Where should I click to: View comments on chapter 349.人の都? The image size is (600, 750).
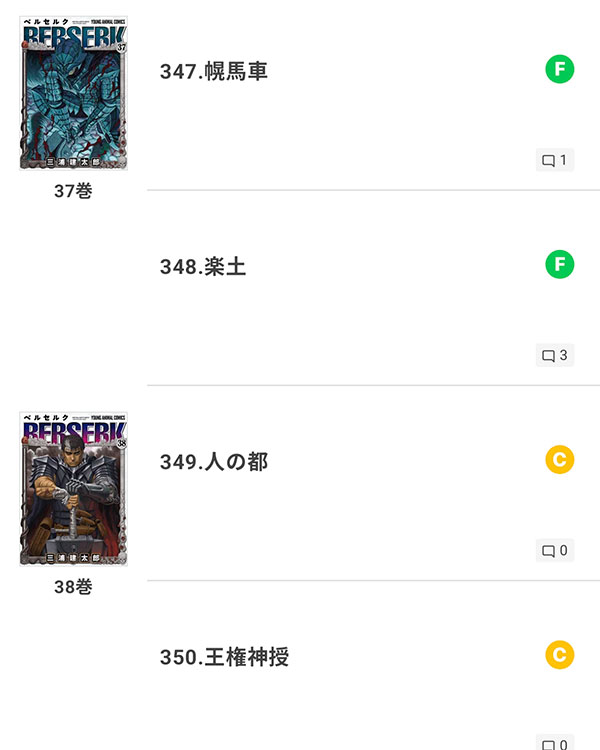pyautogui.click(x=555, y=550)
